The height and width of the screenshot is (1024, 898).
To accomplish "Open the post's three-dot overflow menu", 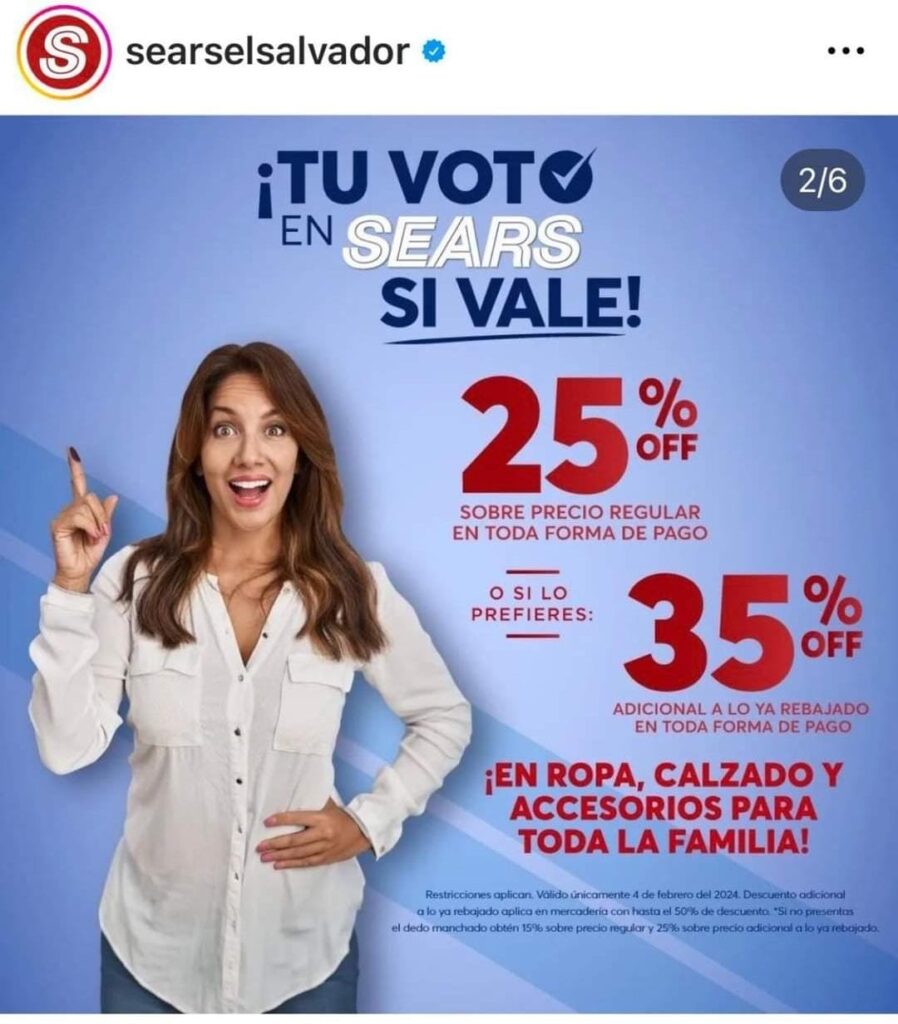I will point(845,52).
